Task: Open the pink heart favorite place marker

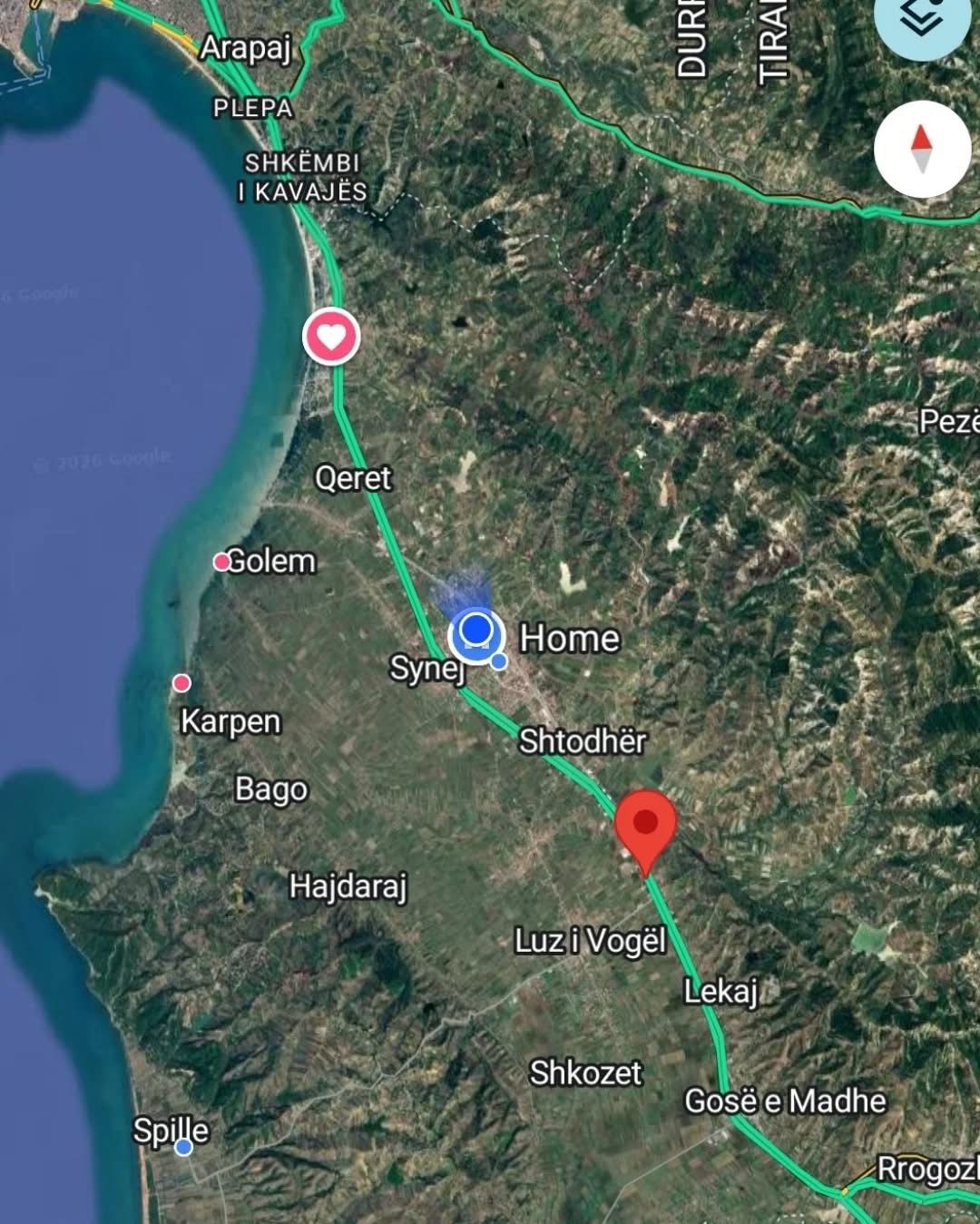Action: [x=331, y=337]
